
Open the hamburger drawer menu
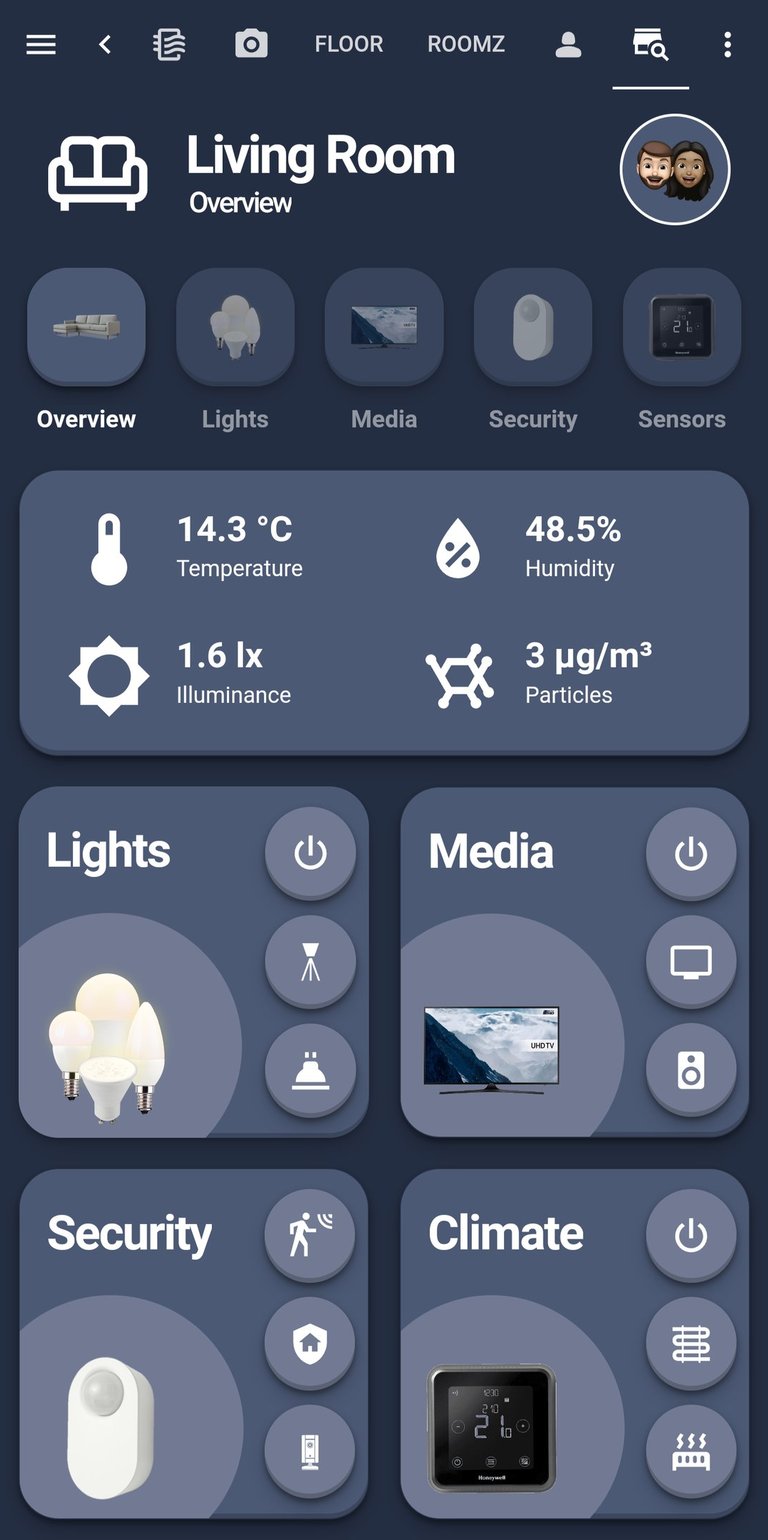[x=41, y=44]
